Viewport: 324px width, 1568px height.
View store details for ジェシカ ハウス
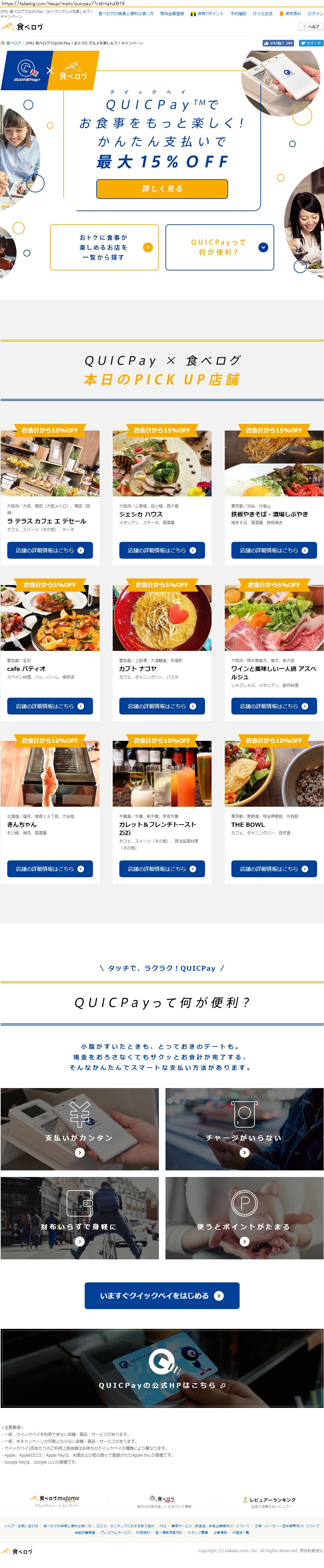coord(162,550)
